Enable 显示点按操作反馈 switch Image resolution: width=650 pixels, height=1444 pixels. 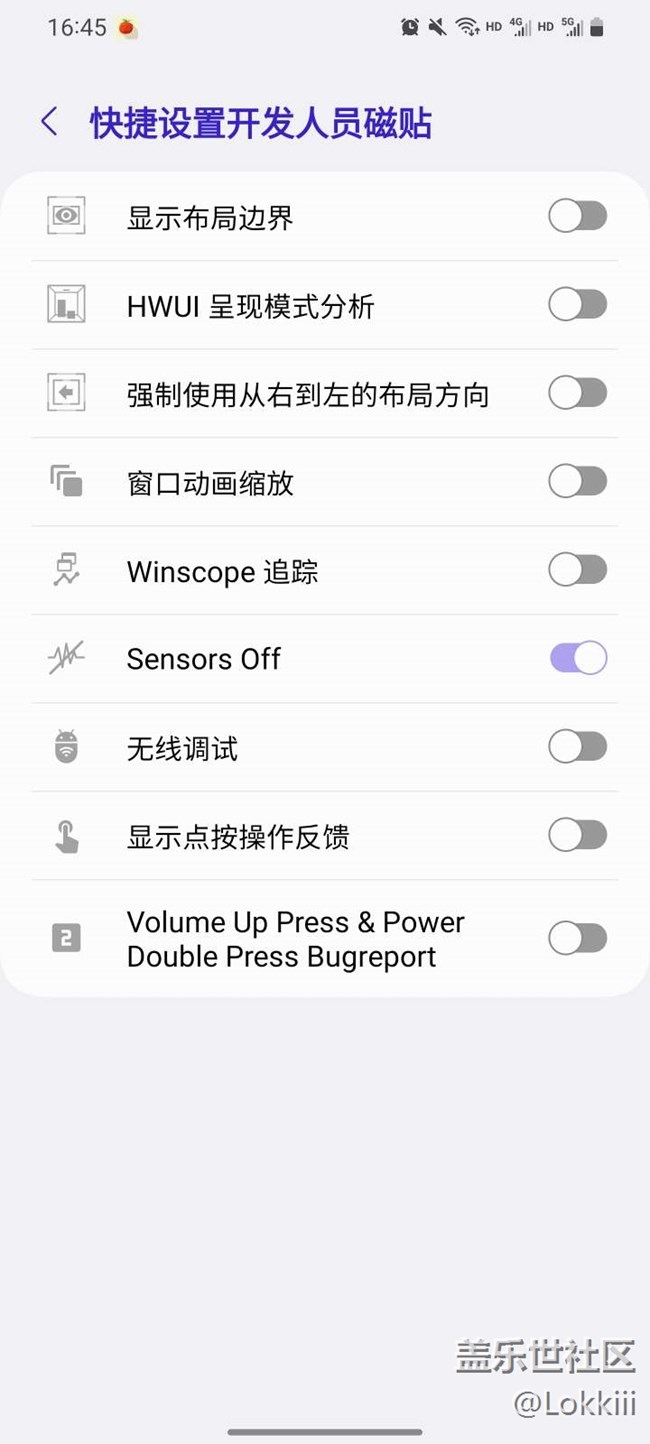pos(577,835)
